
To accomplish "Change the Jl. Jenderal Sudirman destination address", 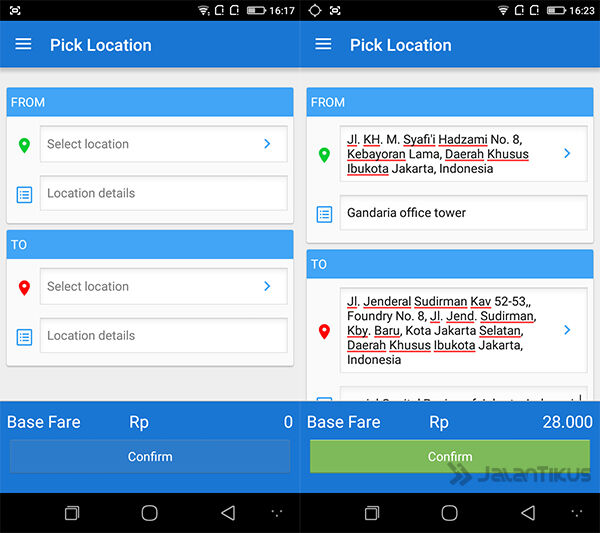I will pos(462,329).
